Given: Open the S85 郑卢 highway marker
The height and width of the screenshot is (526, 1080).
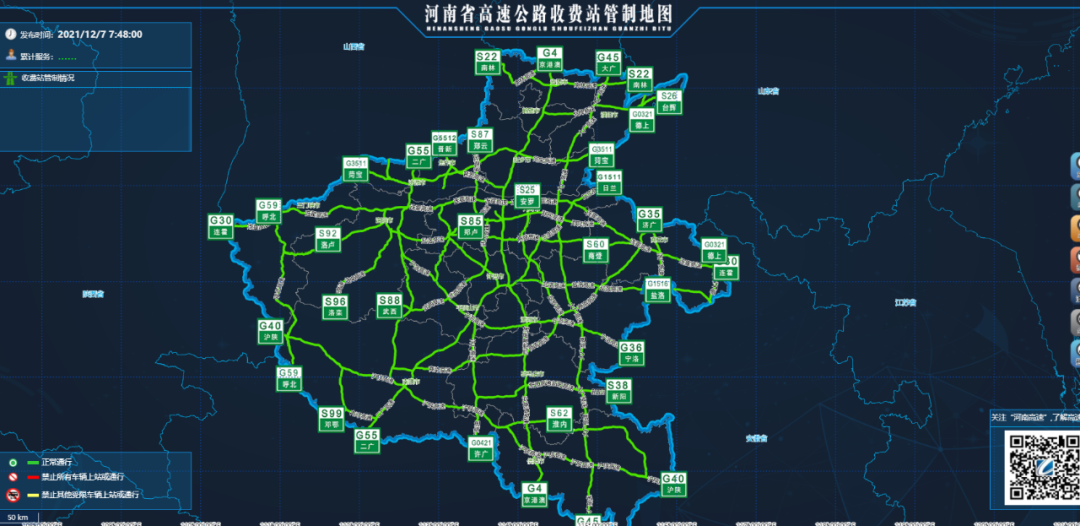Looking at the screenshot, I should tap(471, 226).
